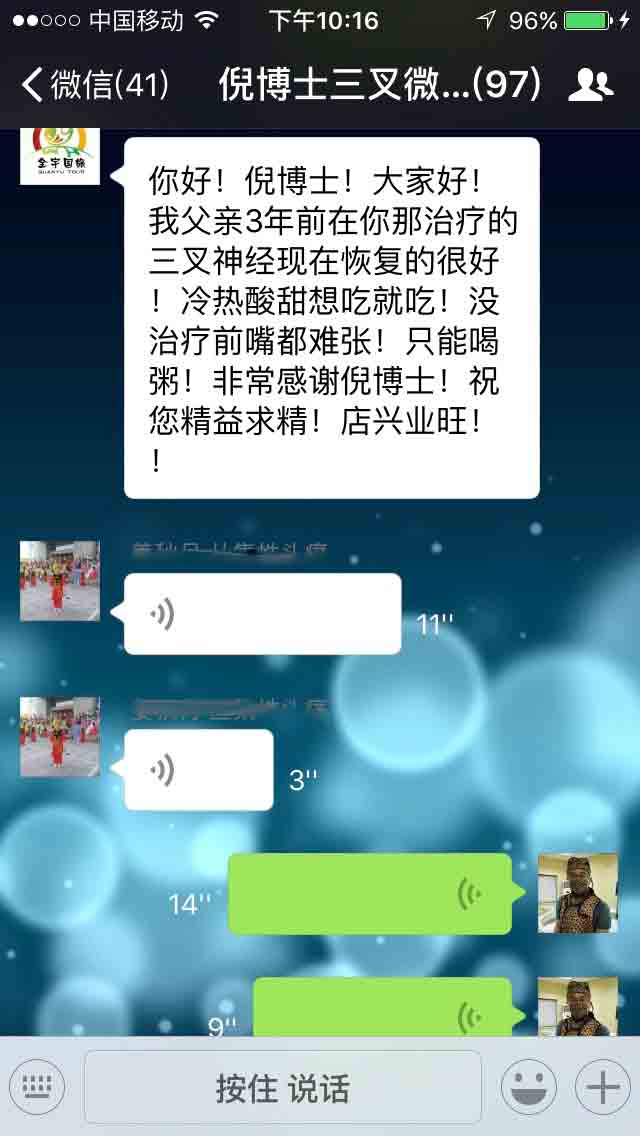The image size is (640, 1136).
Task: Open the emoji sticker panel
Action: [x=529, y=1087]
